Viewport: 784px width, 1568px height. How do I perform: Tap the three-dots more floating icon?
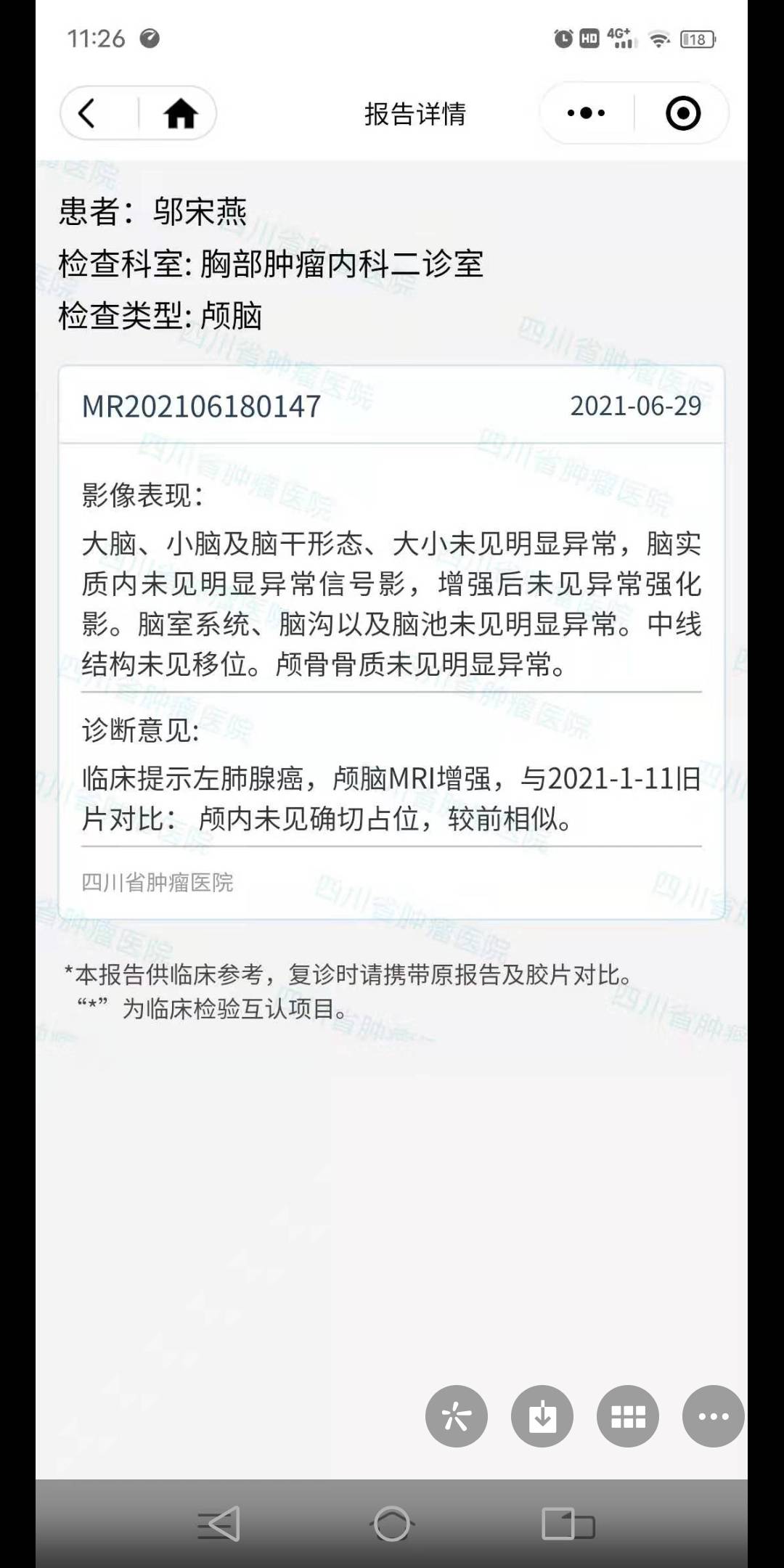713,1414
